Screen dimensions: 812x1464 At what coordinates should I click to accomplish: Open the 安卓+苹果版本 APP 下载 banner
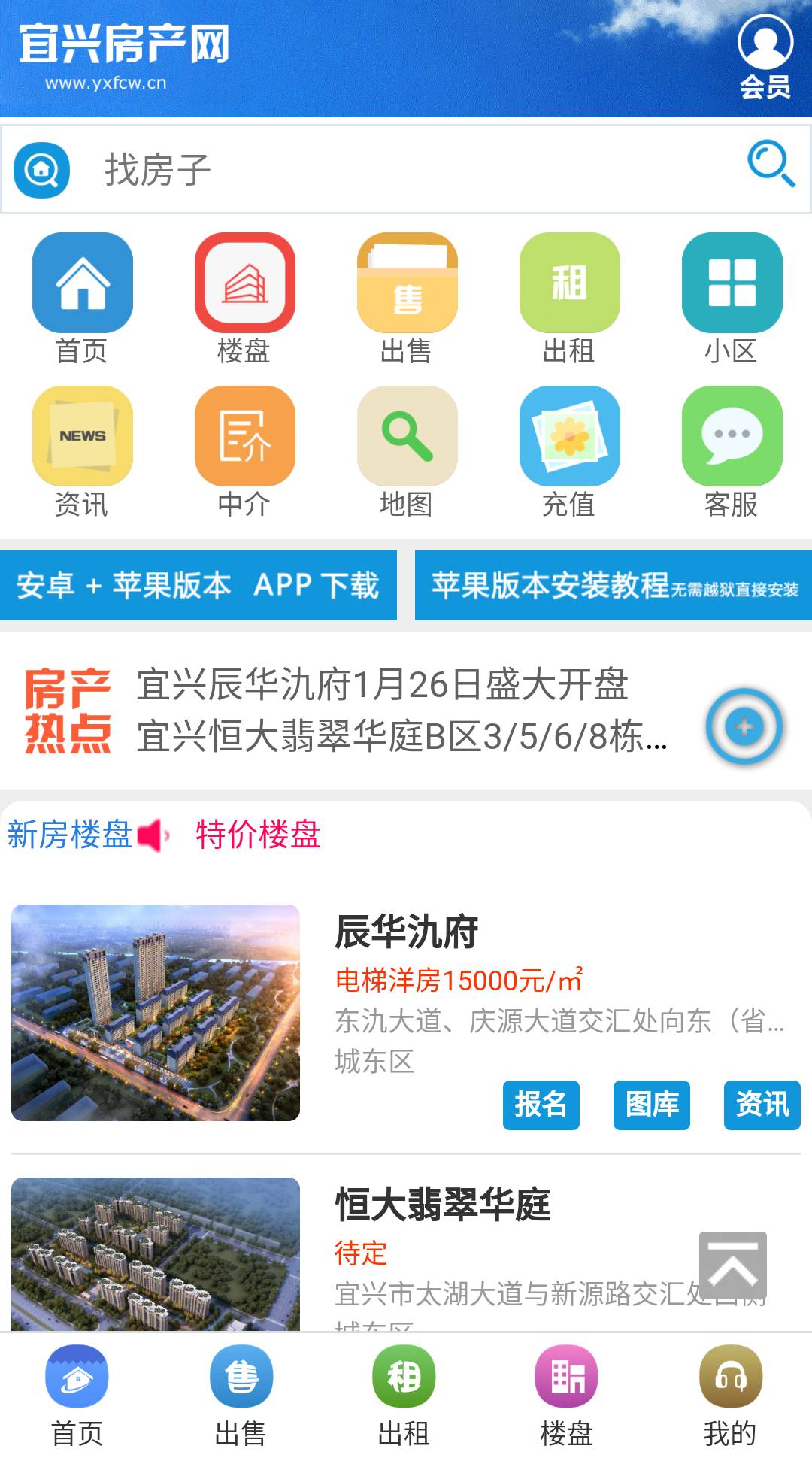coord(198,587)
